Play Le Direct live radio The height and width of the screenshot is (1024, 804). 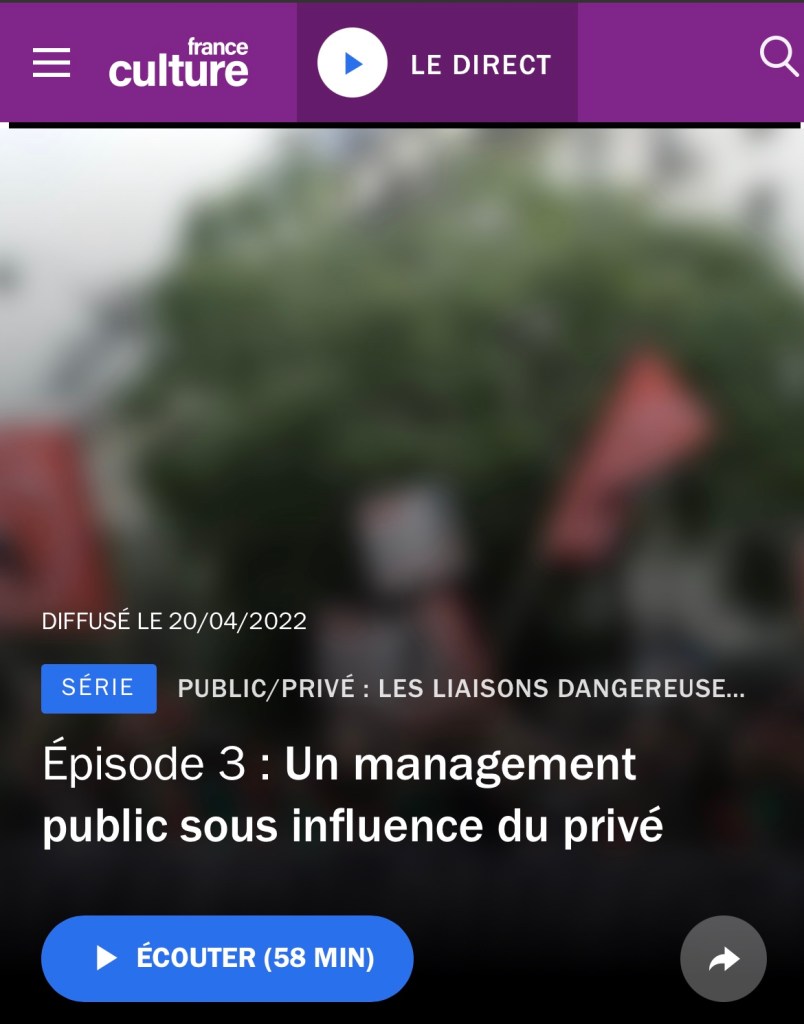352,63
